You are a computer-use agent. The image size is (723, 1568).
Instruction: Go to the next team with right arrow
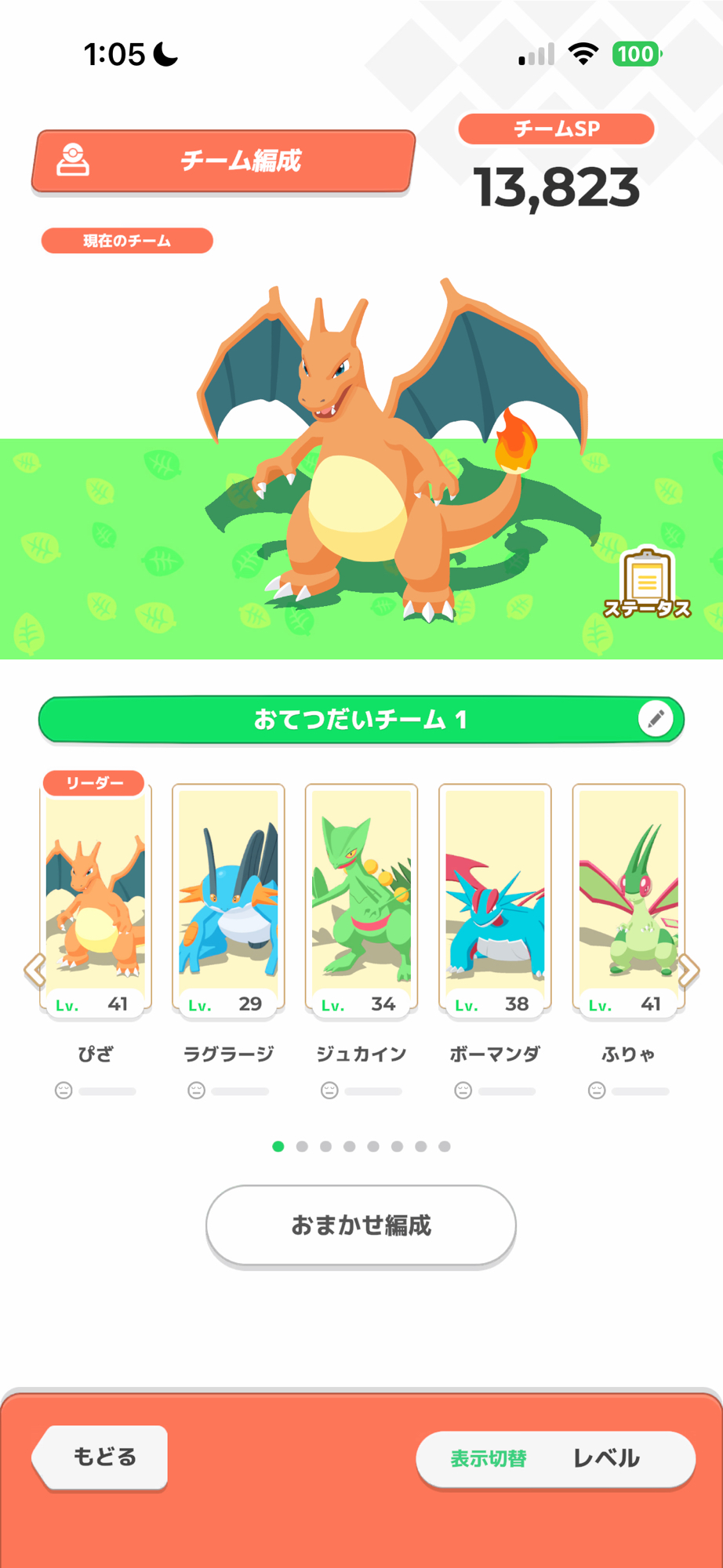point(688,971)
